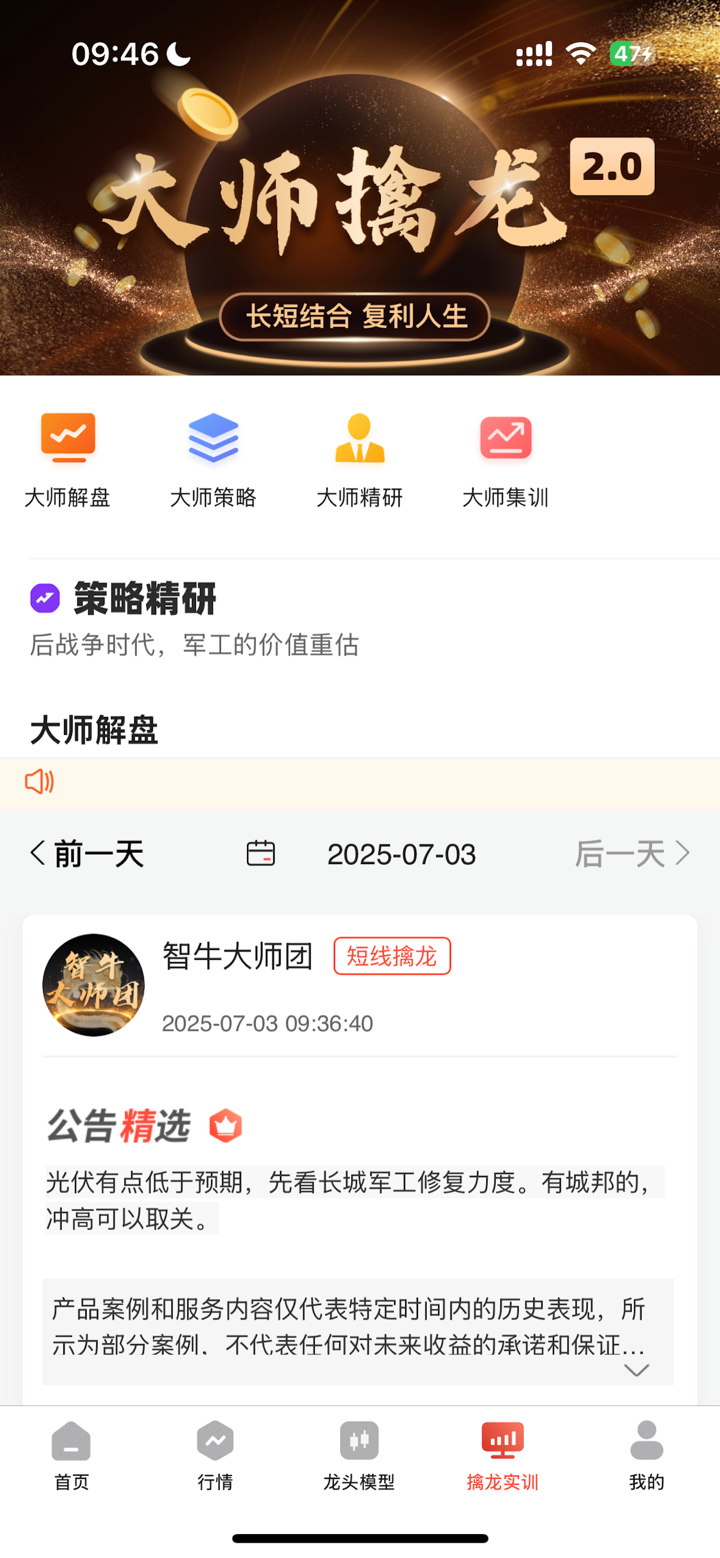Open the 龙头模型 candlestick icon
This screenshot has height=1558, width=720.
[x=360, y=1440]
